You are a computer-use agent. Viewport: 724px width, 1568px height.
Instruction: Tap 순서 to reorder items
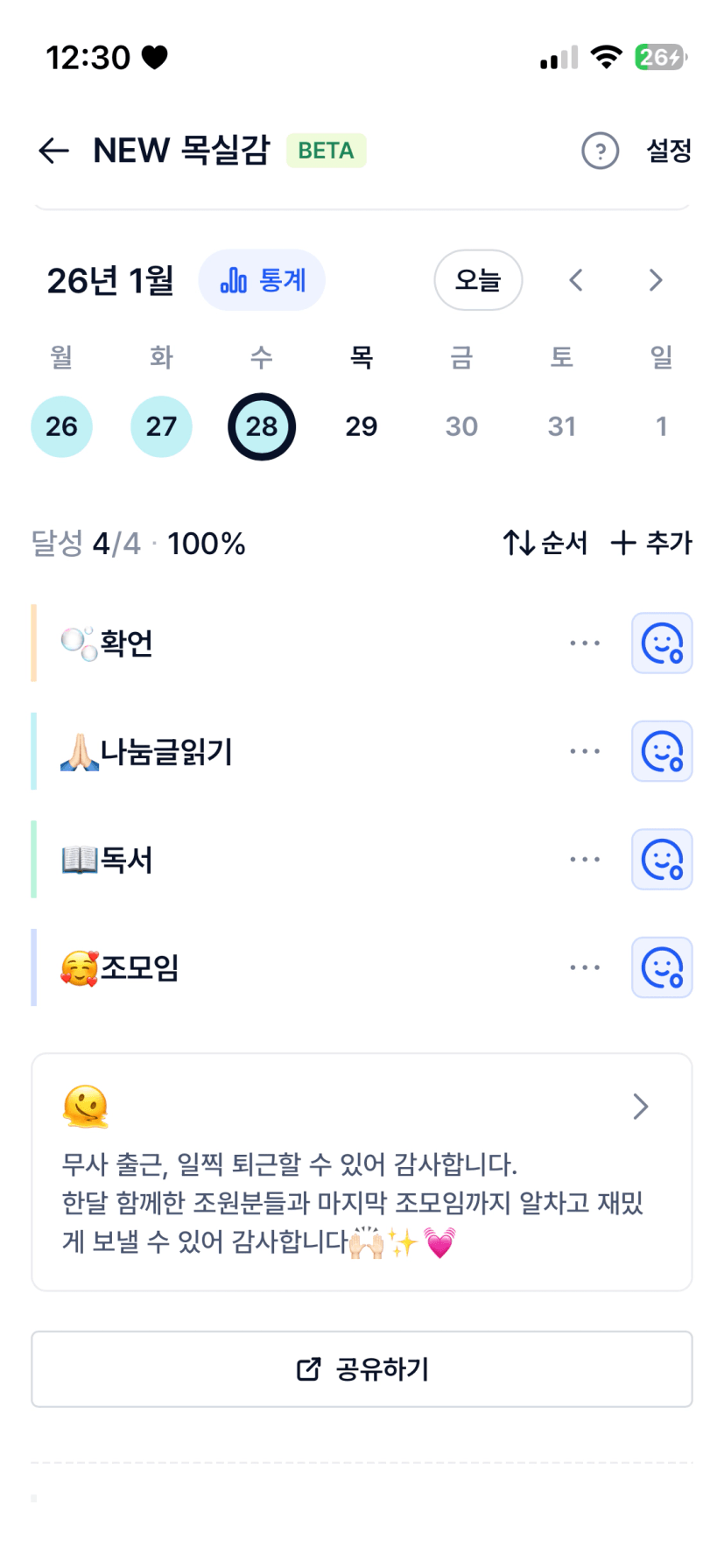click(545, 543)
